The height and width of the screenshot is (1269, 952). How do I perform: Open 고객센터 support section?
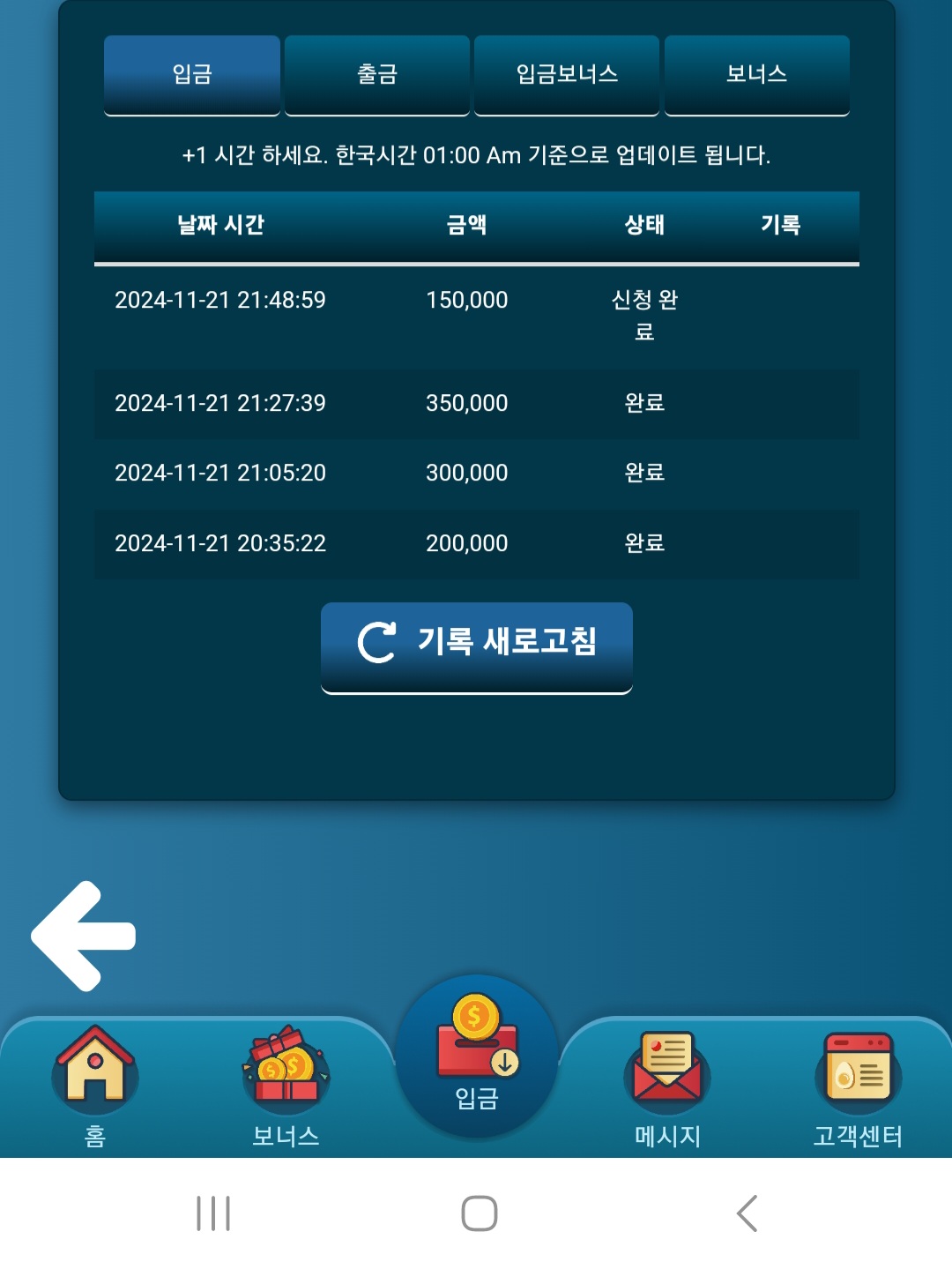pos(858,1086)
